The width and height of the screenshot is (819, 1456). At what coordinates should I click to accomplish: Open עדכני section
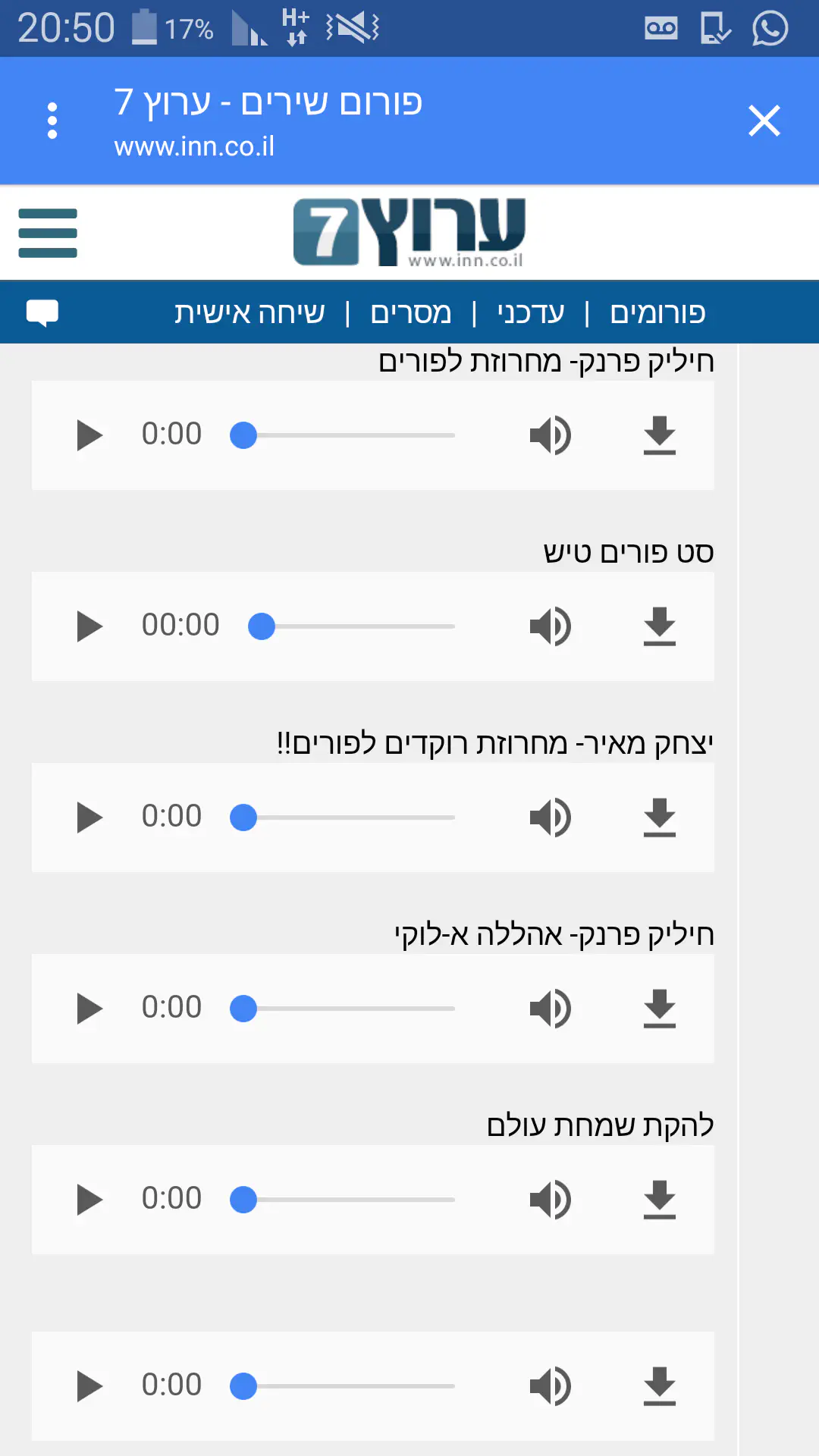[x=531, y=312]
